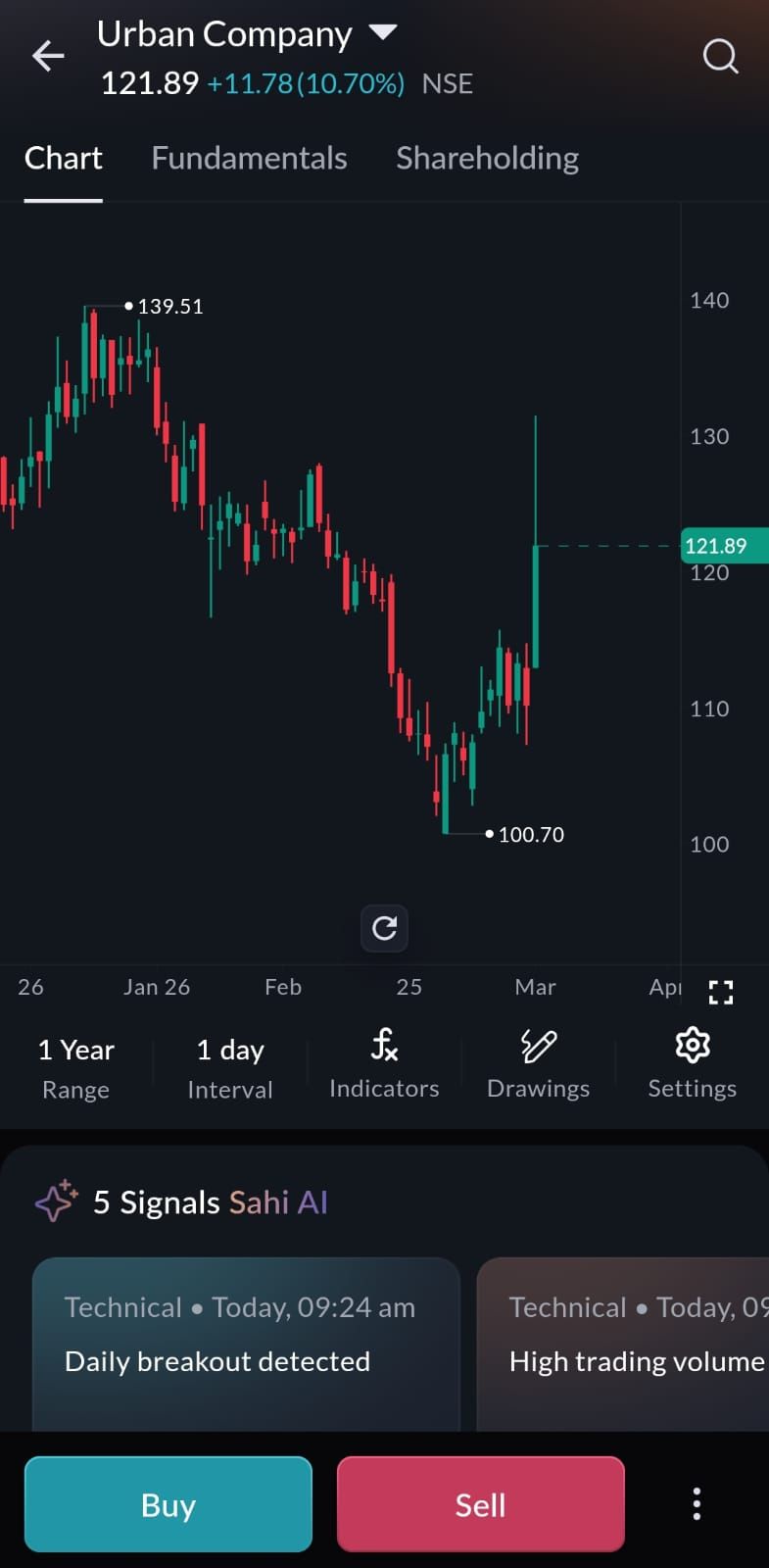This screenshot has width=769, height=1568.
Task: Change the 1 Year range
Action: (x=75, y=1068)
